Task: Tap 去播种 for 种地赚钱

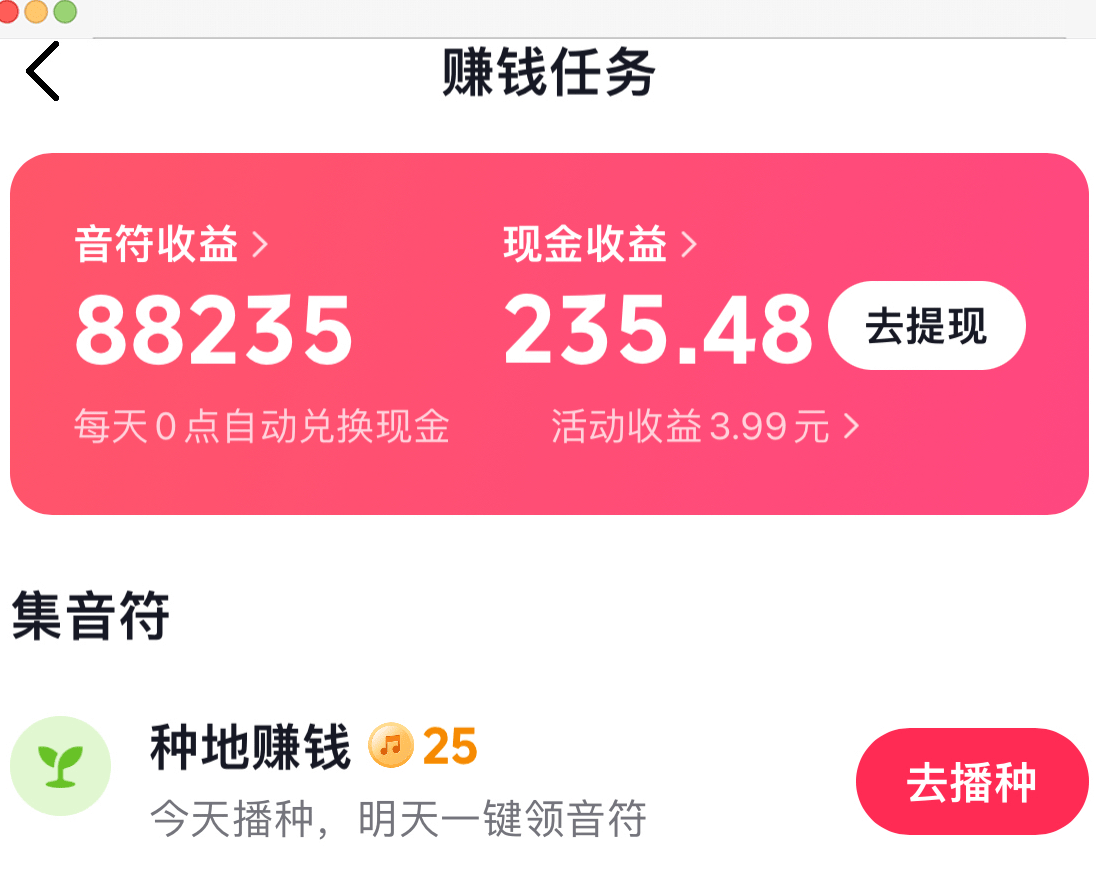Action: [x=971, y=782]
